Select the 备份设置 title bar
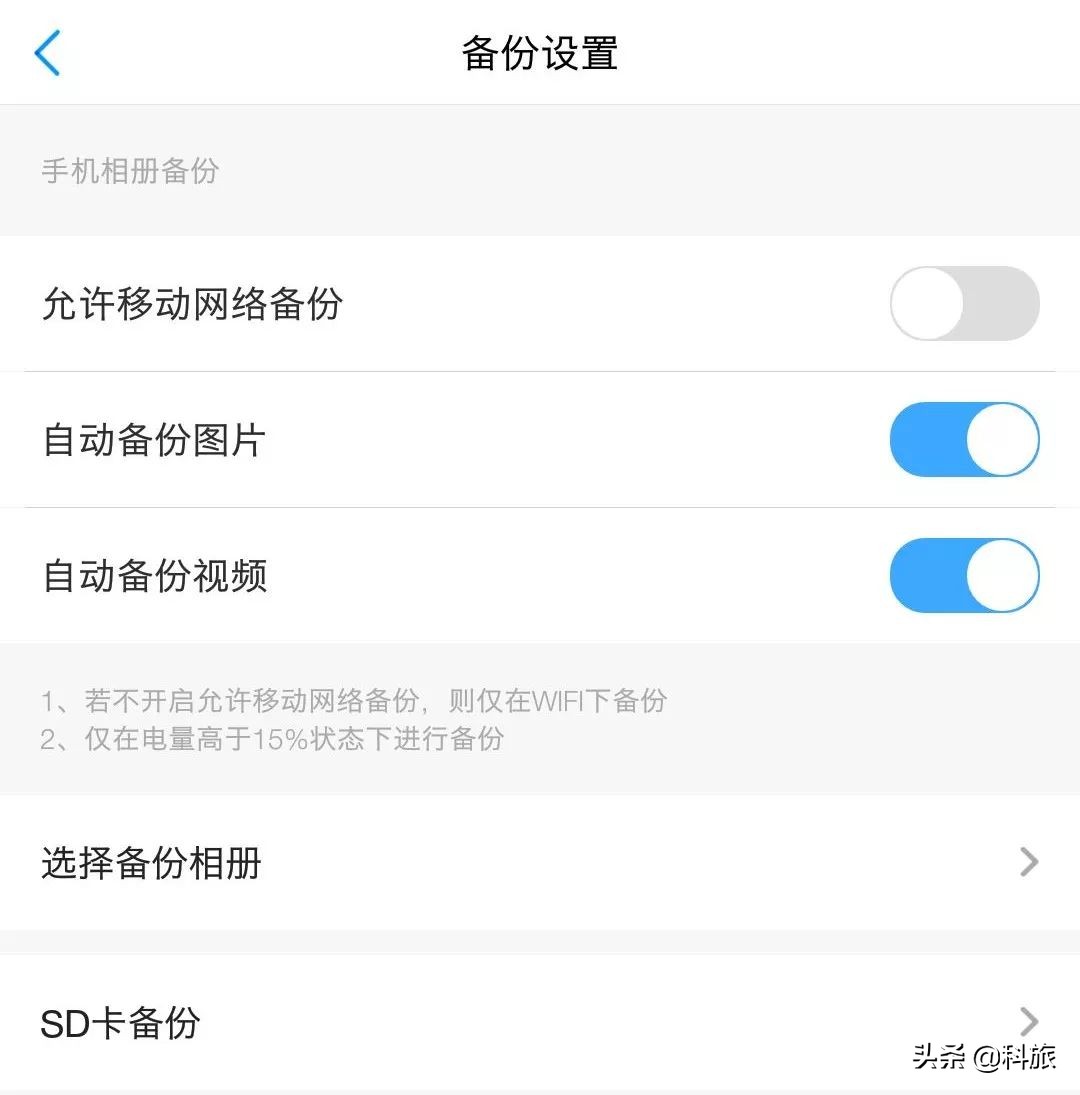Screen dimensions: 1080x1095 pyautogui.click(x=540, y=53)
